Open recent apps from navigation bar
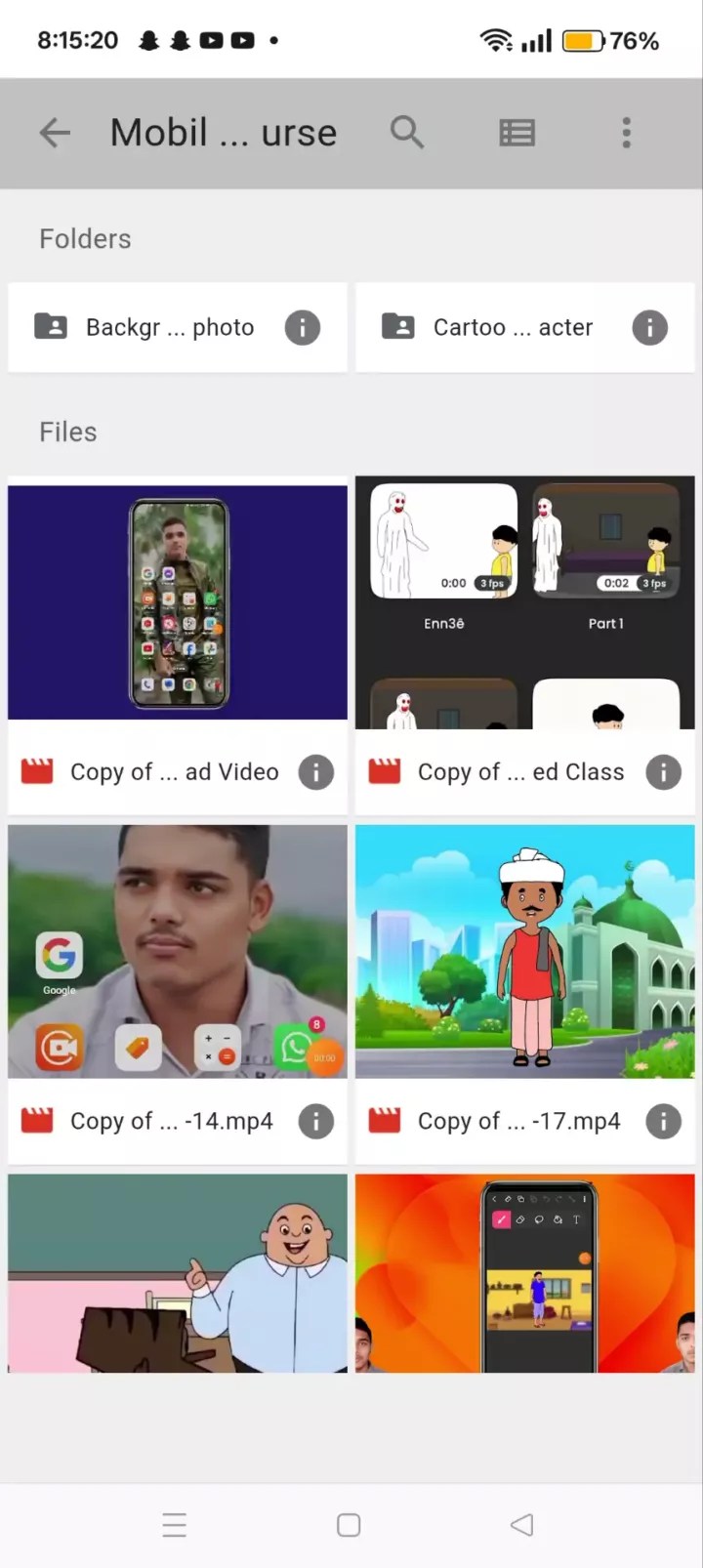Screen dimensions: 703x1568 174,1525
